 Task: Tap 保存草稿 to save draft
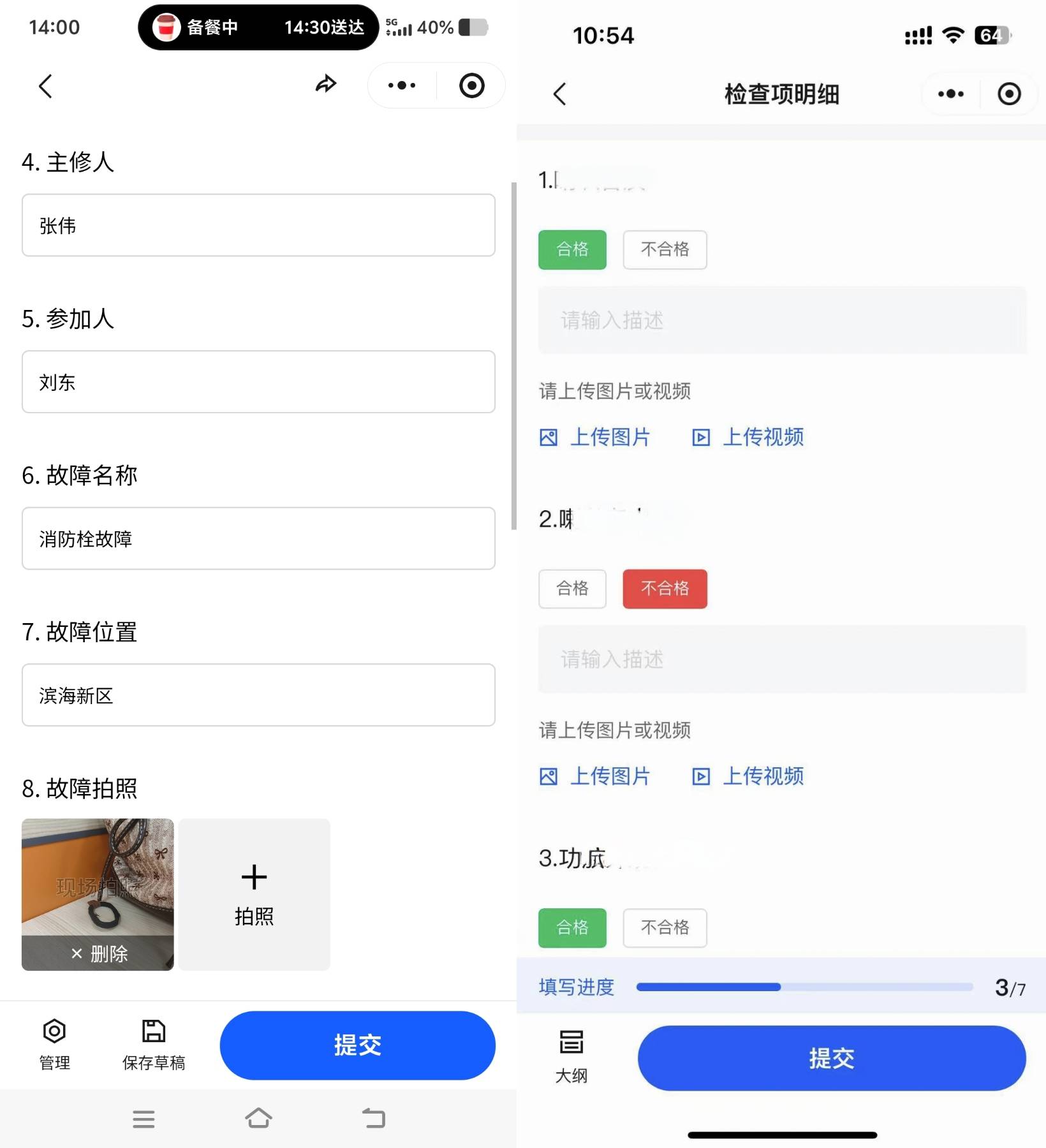click(153, 1044)
